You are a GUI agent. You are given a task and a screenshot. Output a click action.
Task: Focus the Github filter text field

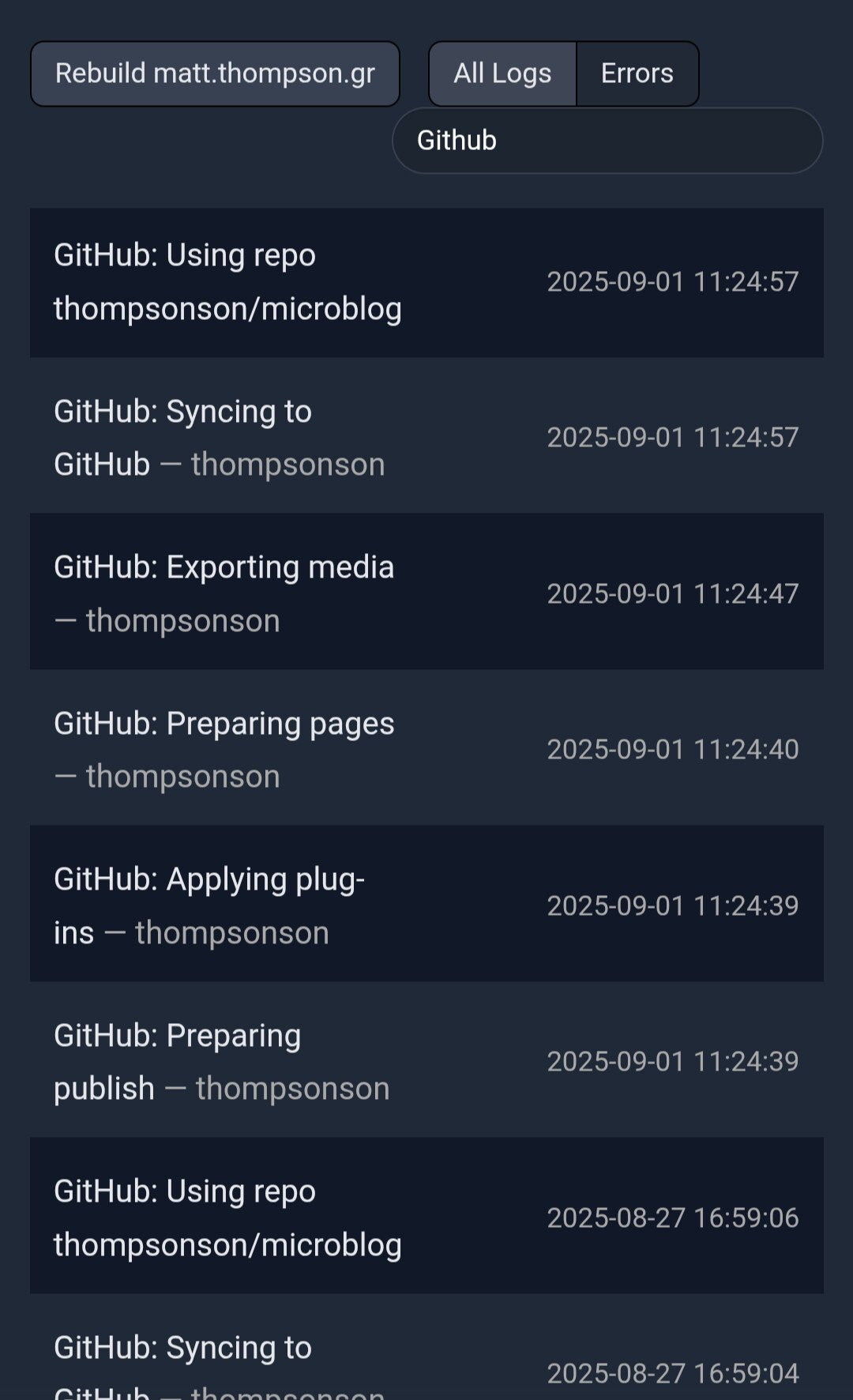[607, 141]
